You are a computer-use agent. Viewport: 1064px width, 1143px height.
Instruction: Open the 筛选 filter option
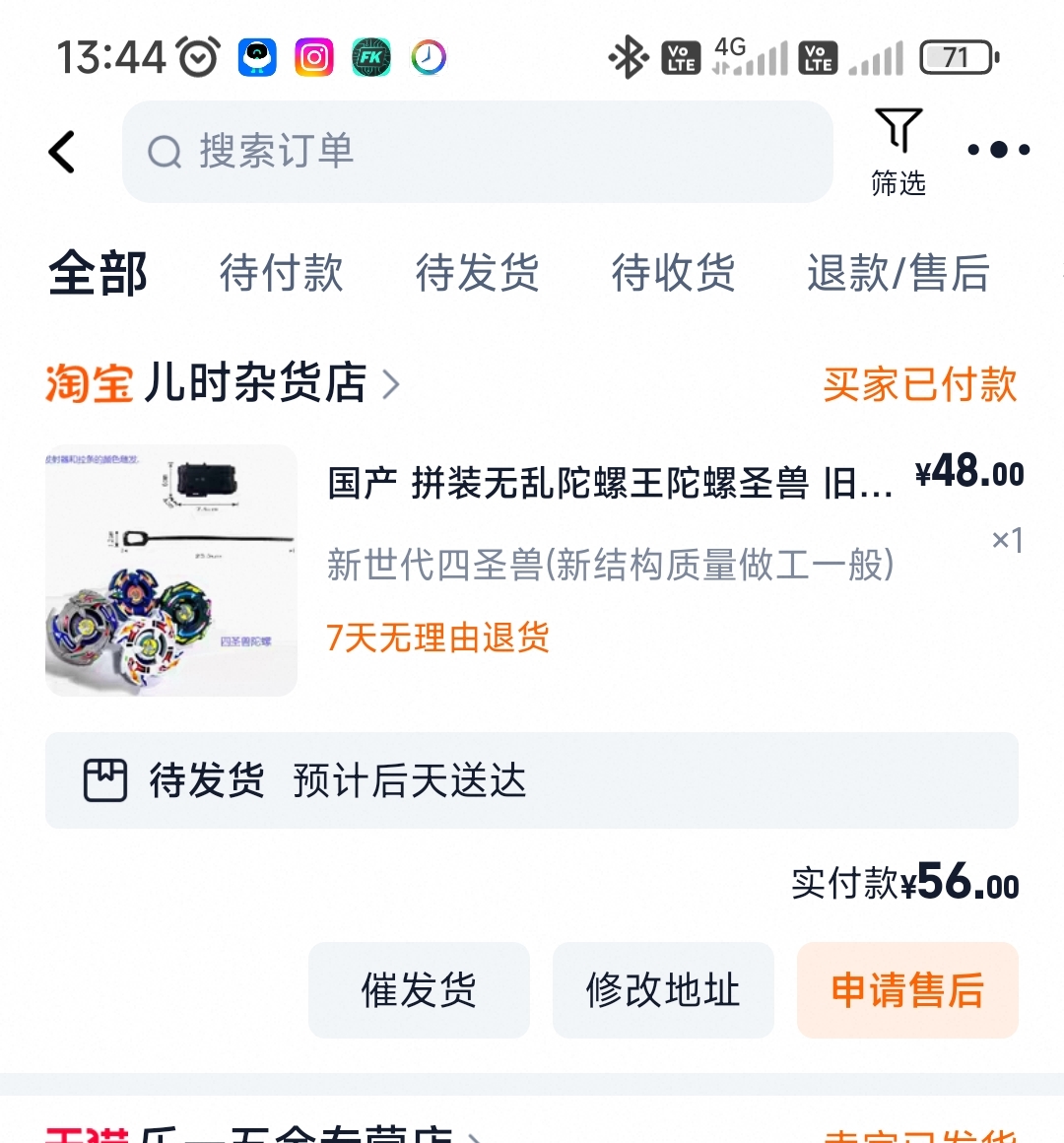(x=898, y=152)
